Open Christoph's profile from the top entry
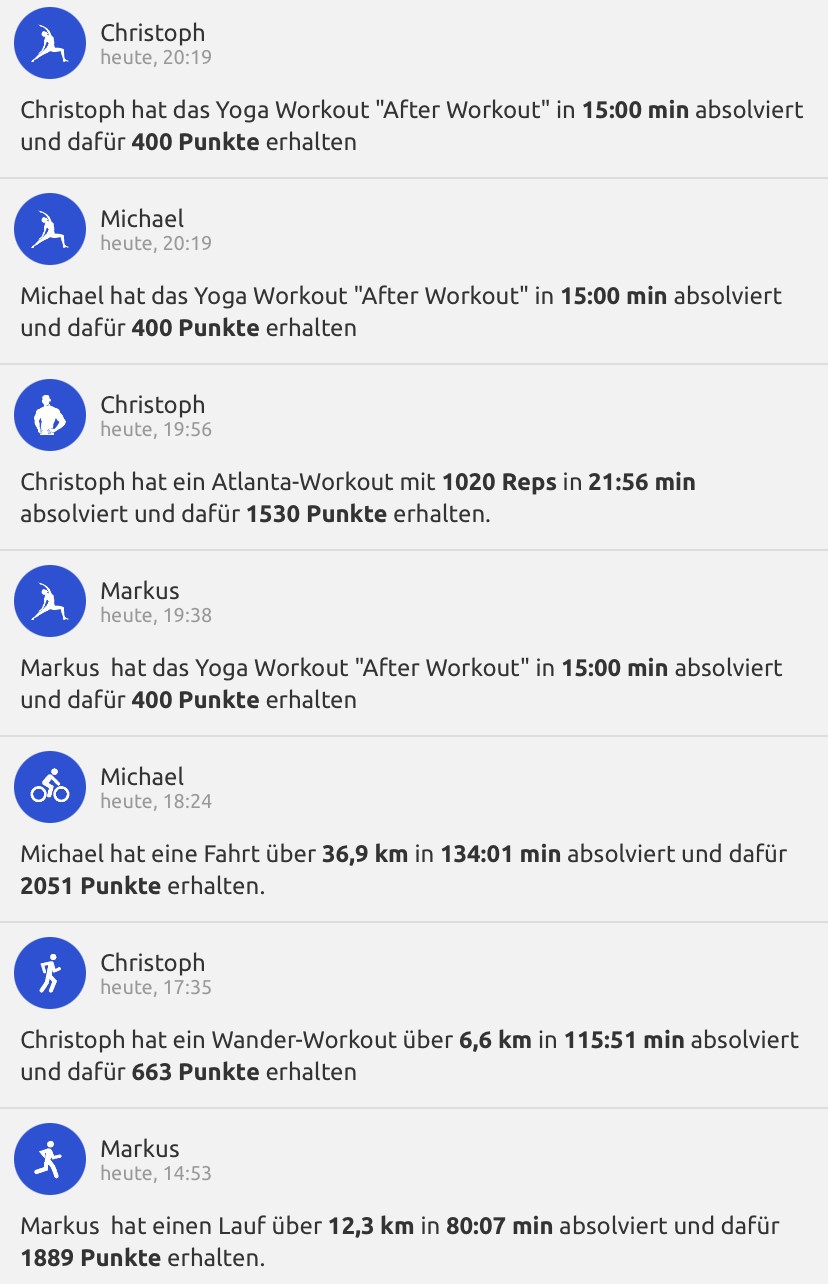Screen dimensions: 828x1284 (x=151, y=31)
